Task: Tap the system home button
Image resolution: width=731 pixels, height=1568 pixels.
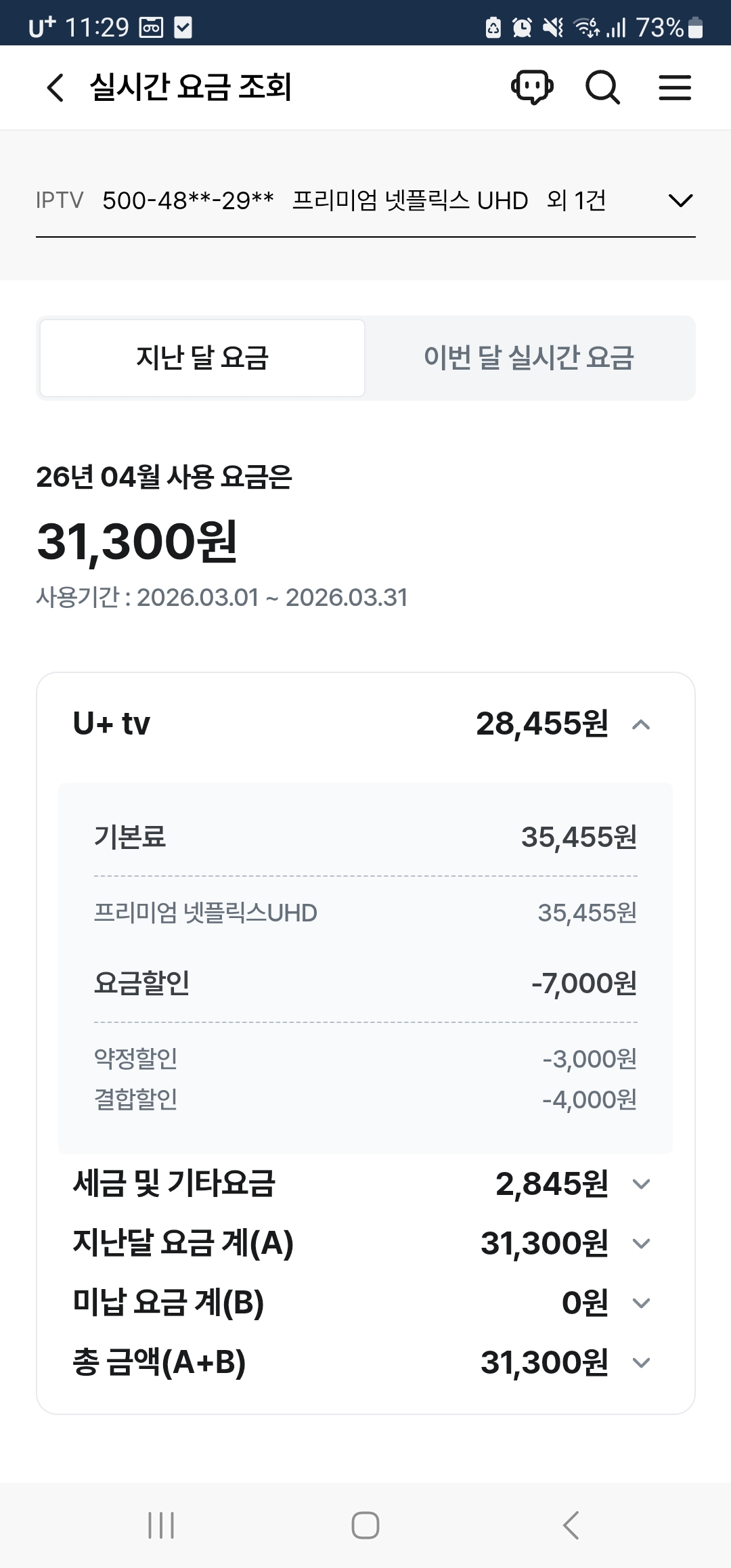Action: 365,1525
